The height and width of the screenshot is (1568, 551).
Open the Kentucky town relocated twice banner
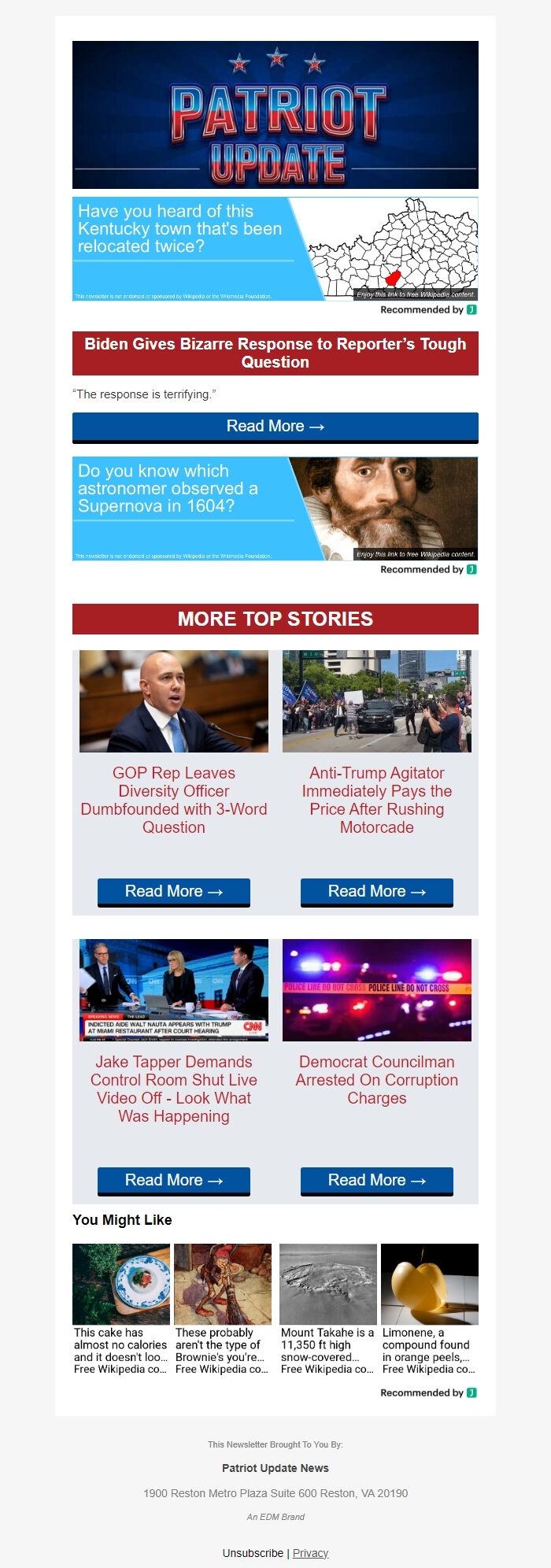275,249
